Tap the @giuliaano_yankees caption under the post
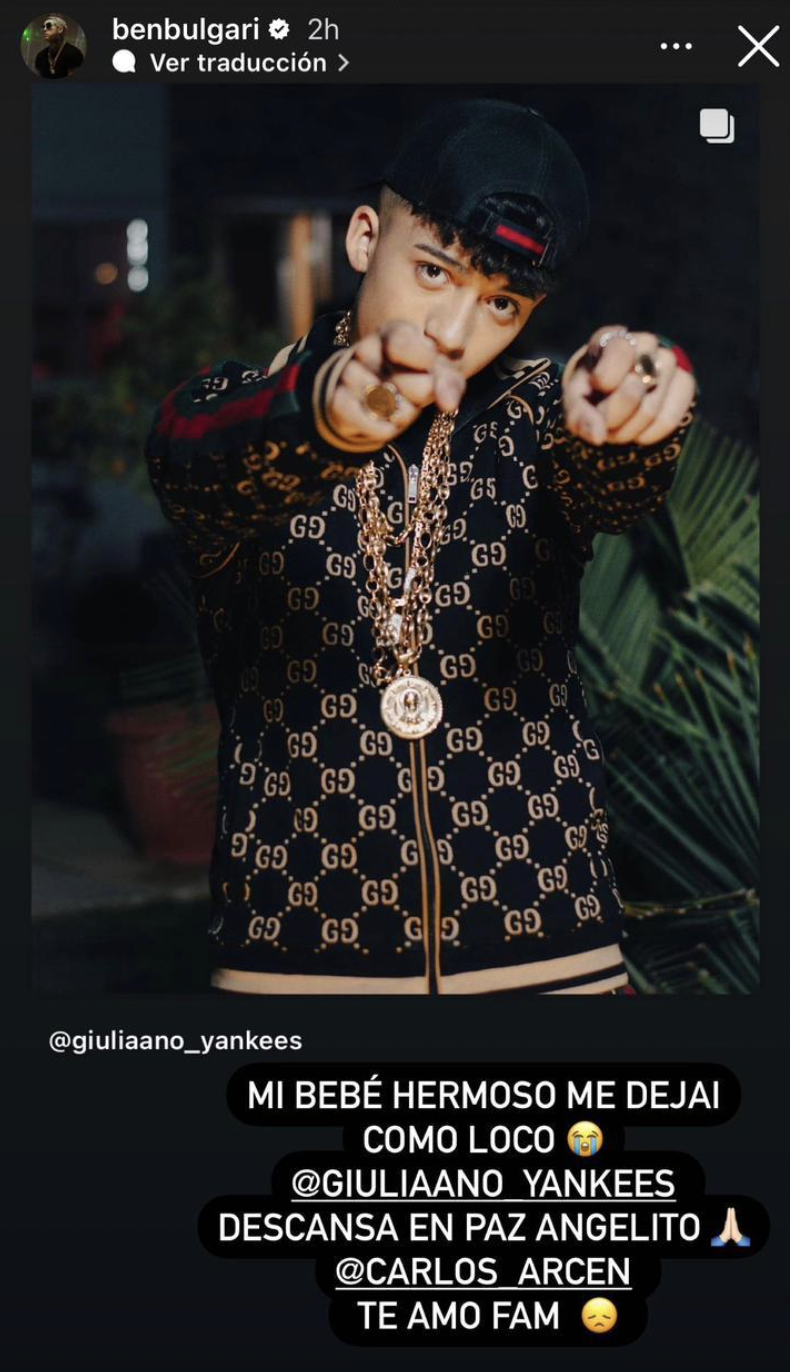790x1372 pixels. tap(175, 1041)
